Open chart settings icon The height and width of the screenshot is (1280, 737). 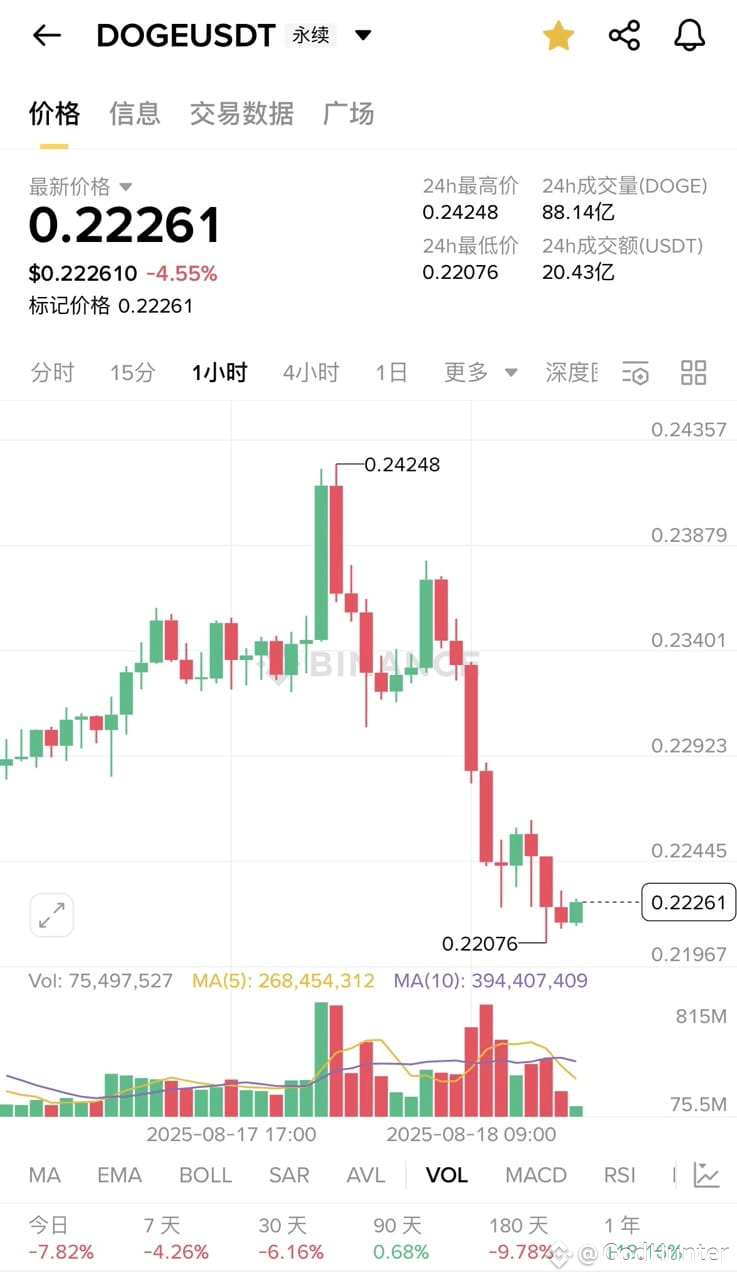coord(636,373)
